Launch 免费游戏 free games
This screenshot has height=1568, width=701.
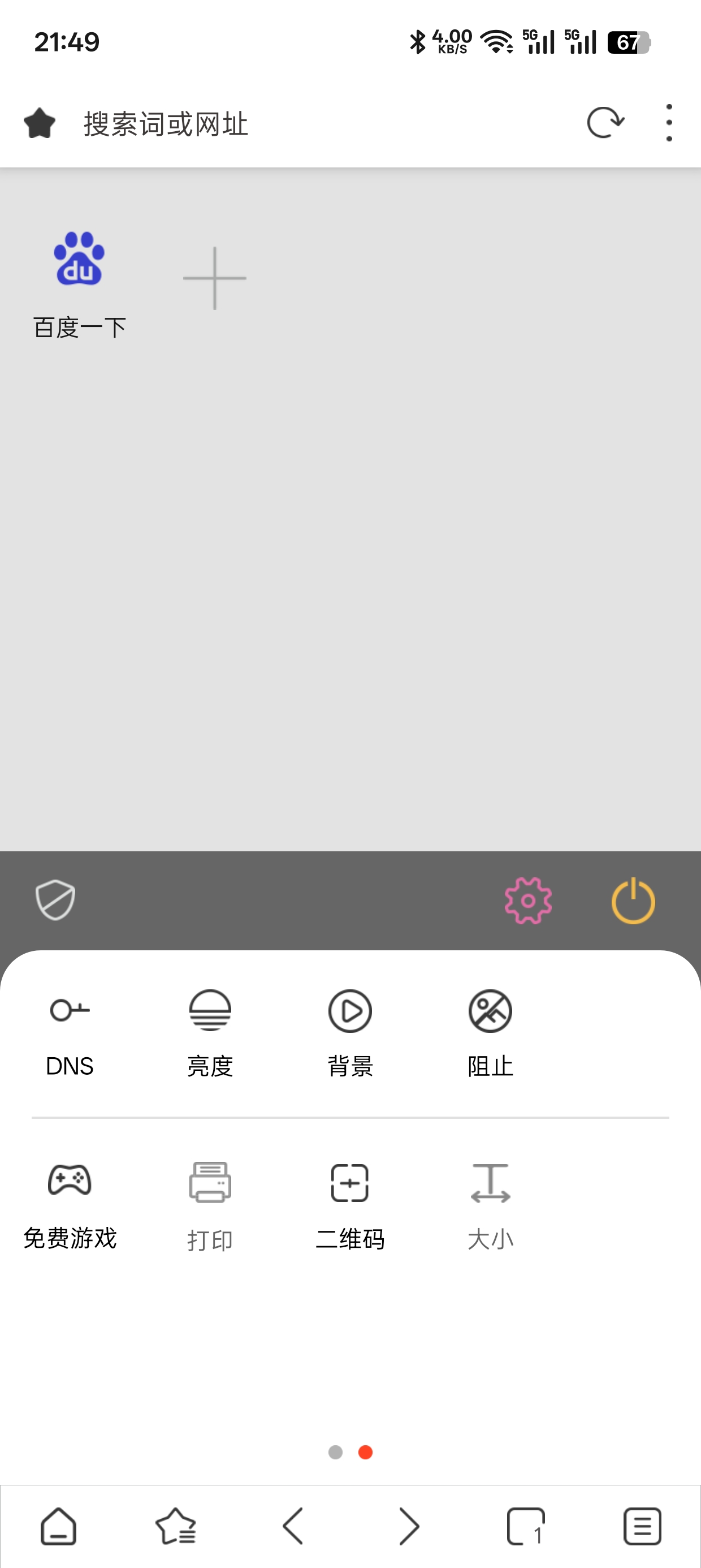[70, 1202]
